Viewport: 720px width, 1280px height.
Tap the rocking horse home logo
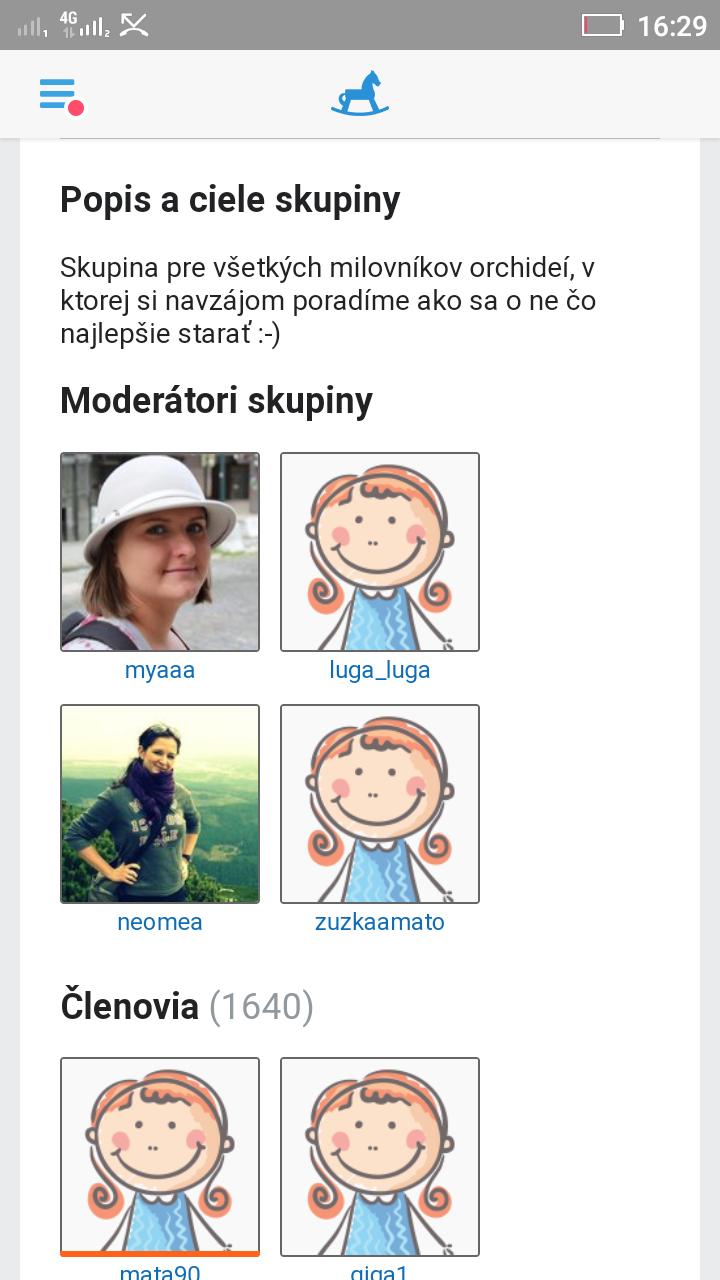(x=360, y=94)
